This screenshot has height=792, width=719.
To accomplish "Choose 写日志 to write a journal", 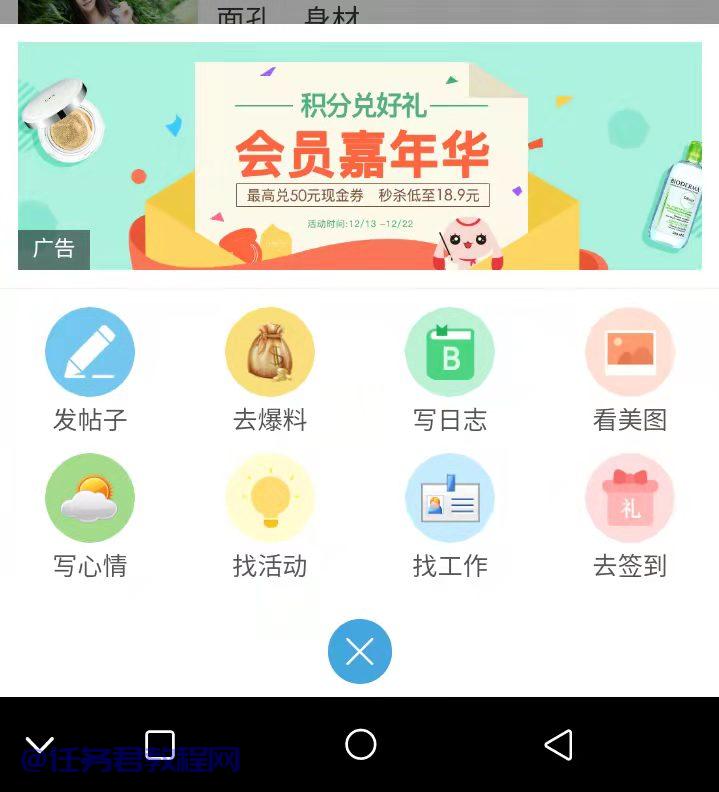I will point(450,352).
